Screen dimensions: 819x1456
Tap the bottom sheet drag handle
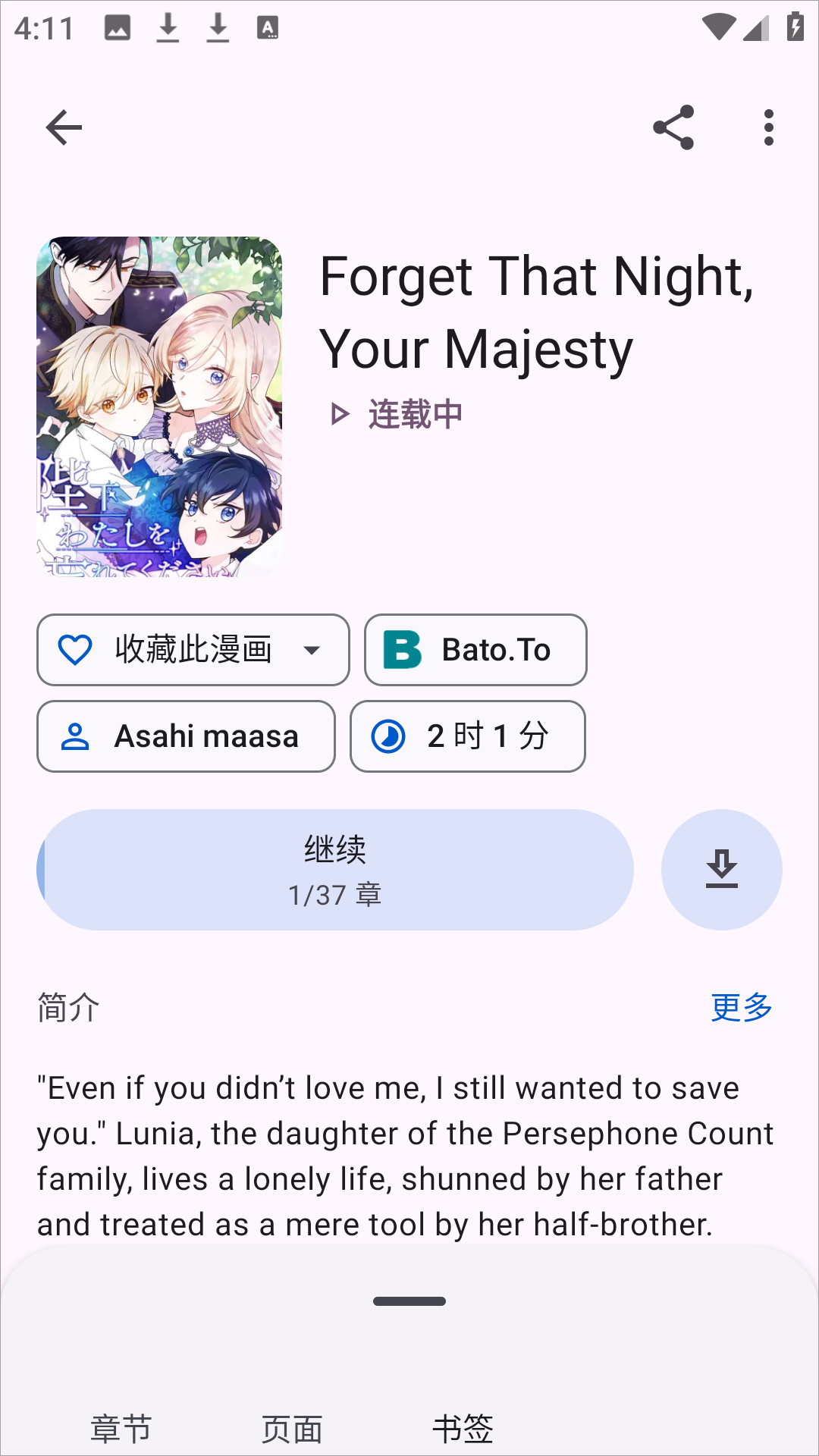pos(409,1301)
